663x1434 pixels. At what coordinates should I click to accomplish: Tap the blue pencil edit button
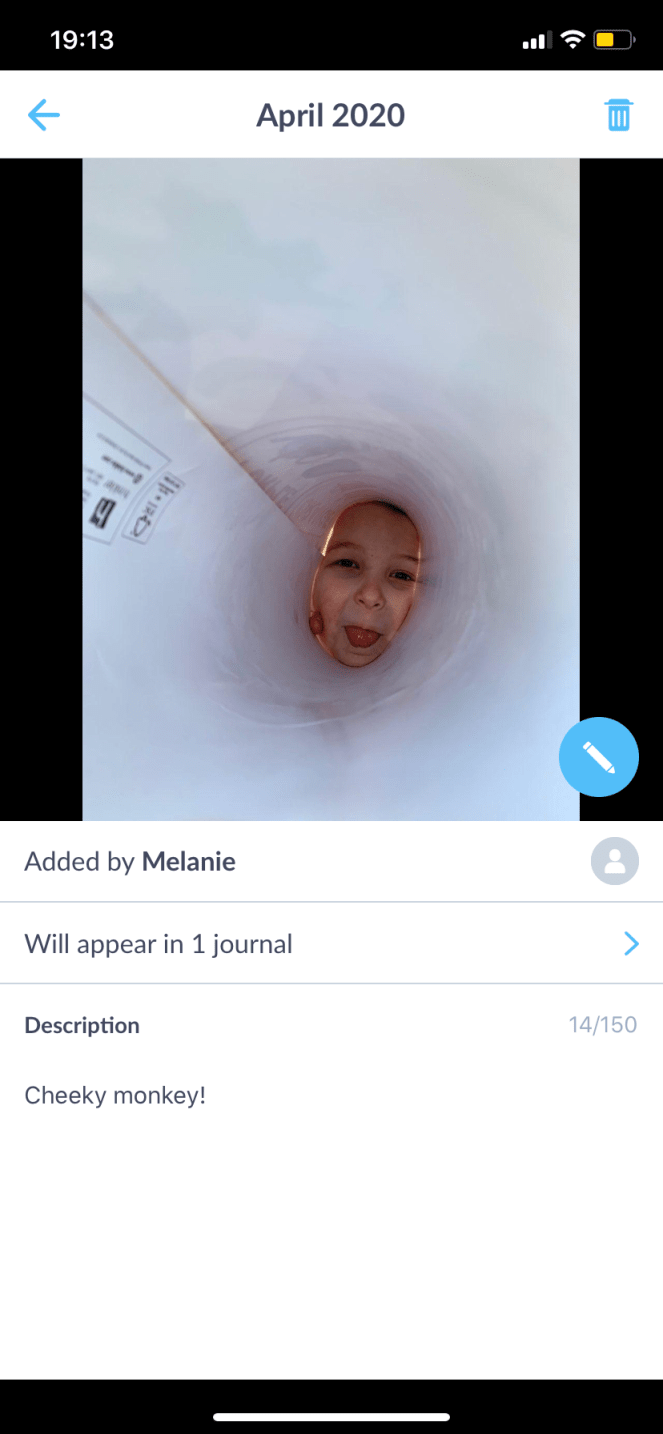pos(598,757)
